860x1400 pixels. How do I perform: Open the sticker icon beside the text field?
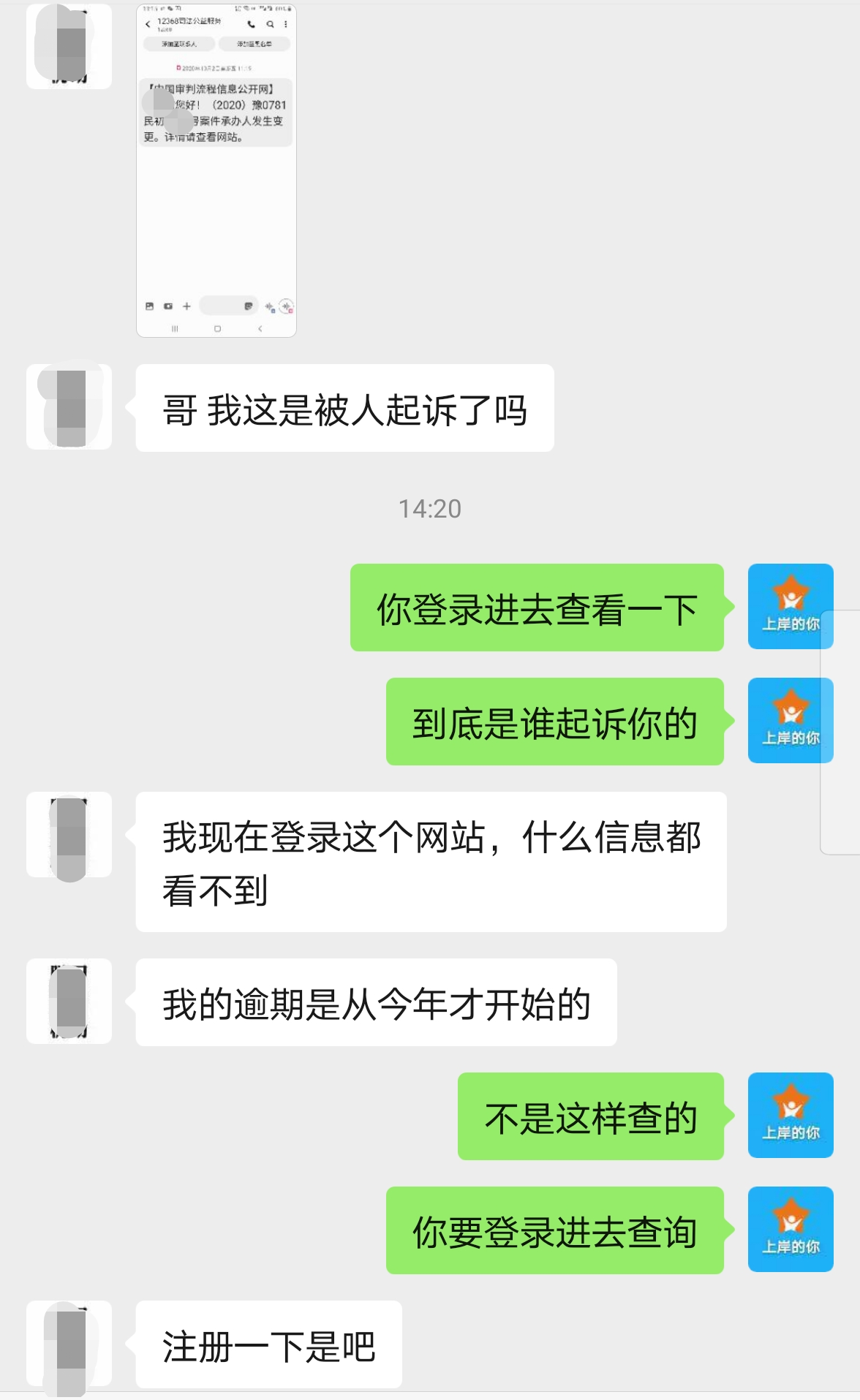click(249, 306)
